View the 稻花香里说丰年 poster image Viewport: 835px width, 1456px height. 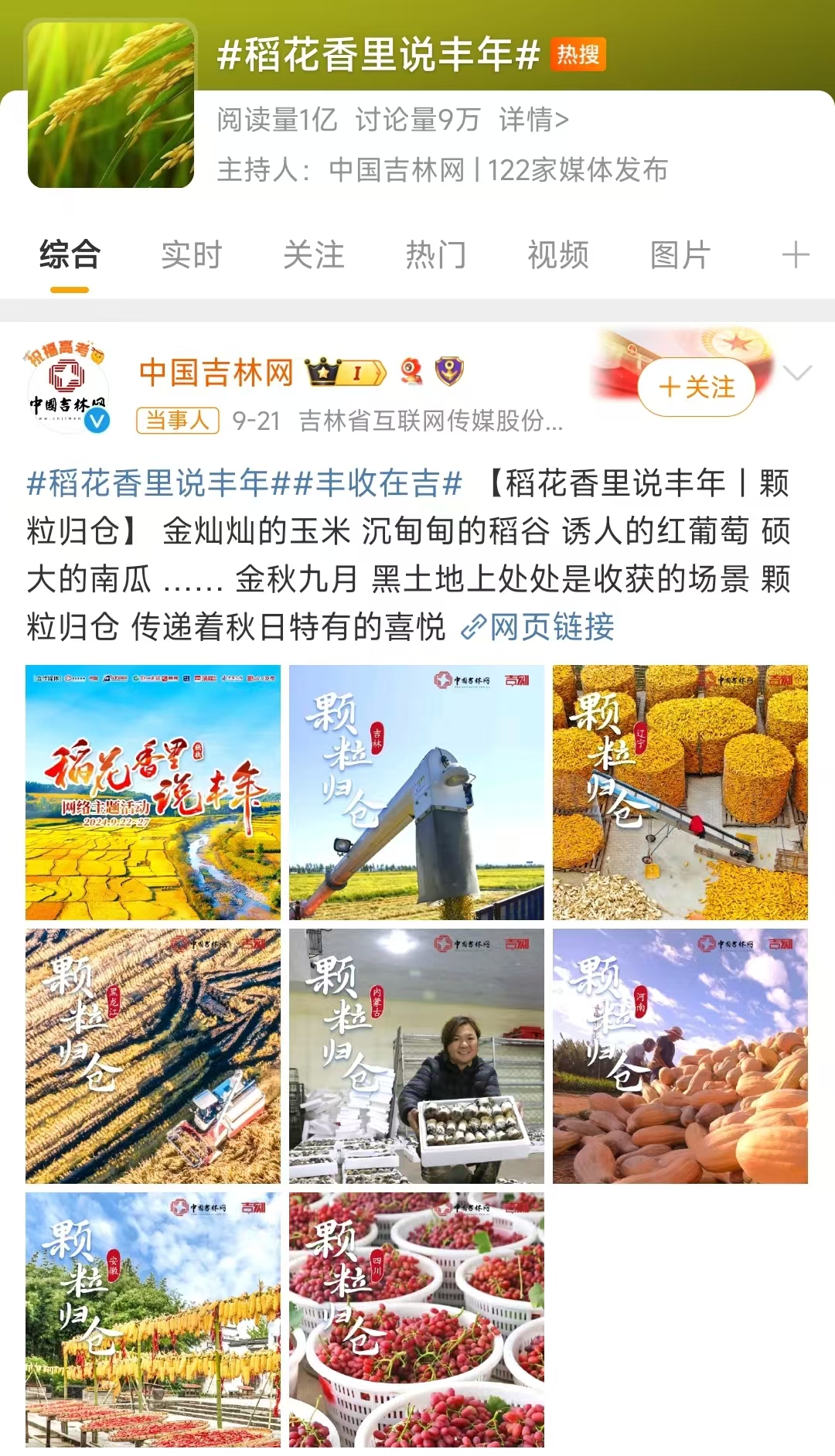click(153, 793)
